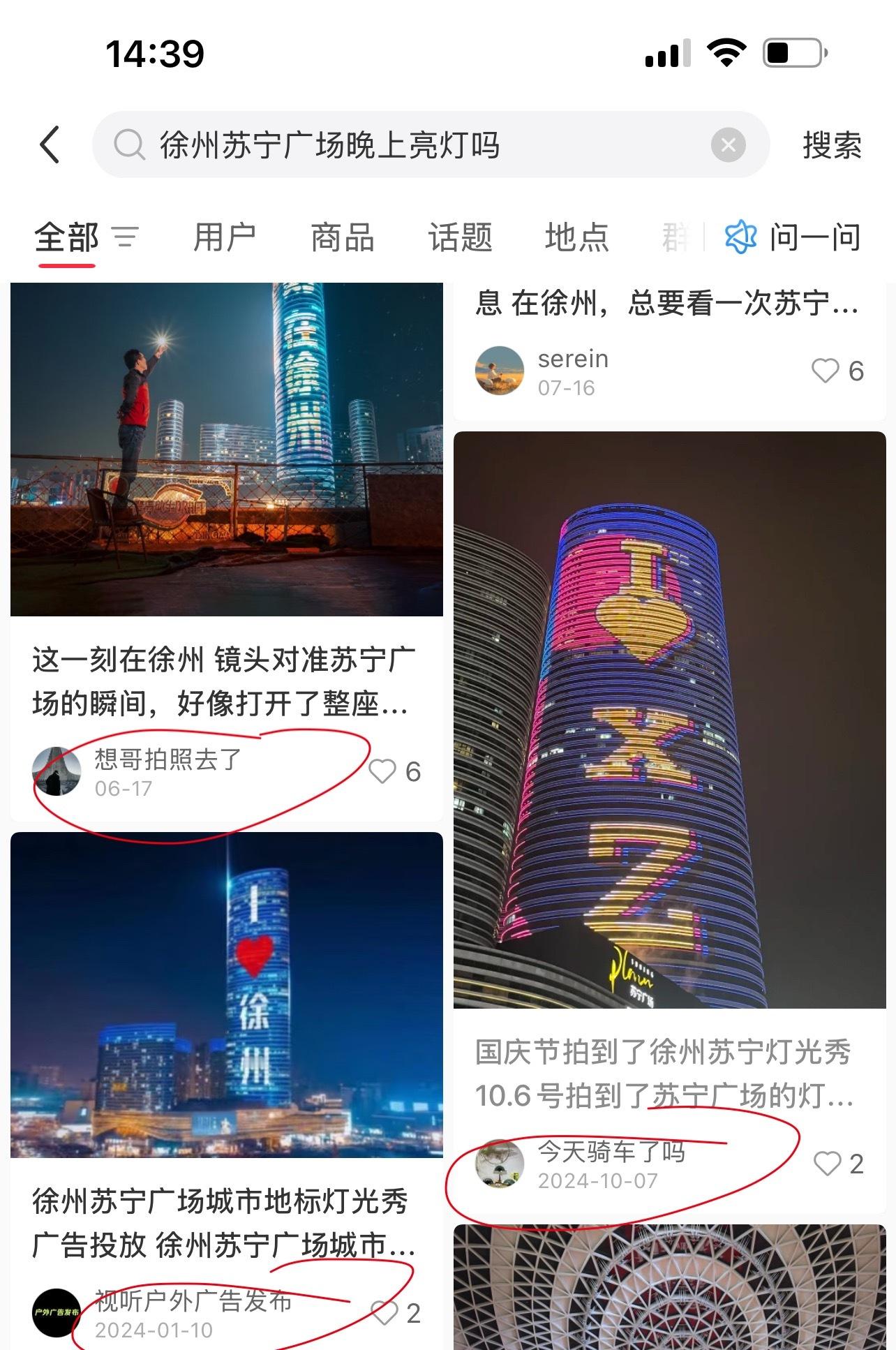896x1350 pixels.
Task: Clear the search box with the X icon
Action: (x=728, y=143)
